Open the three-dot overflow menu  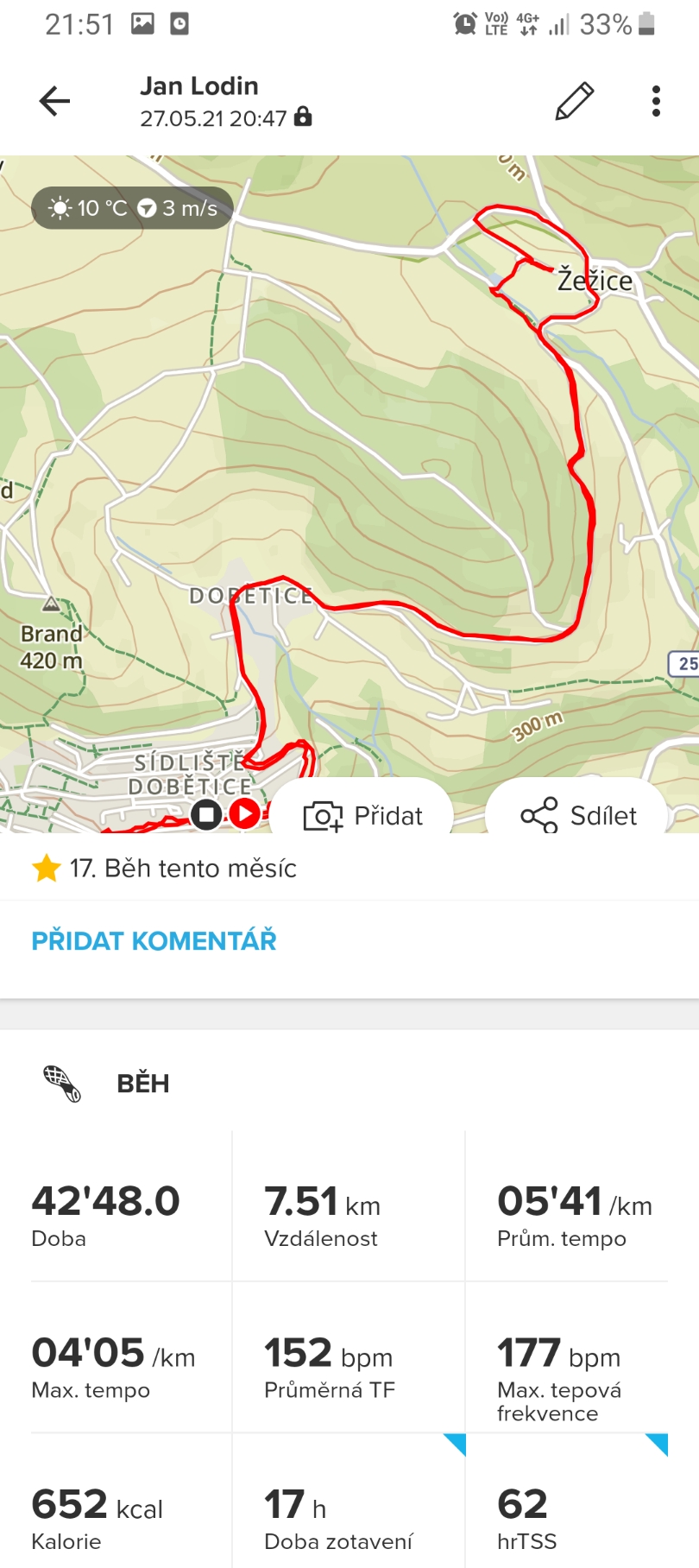[x=656, y=101]
